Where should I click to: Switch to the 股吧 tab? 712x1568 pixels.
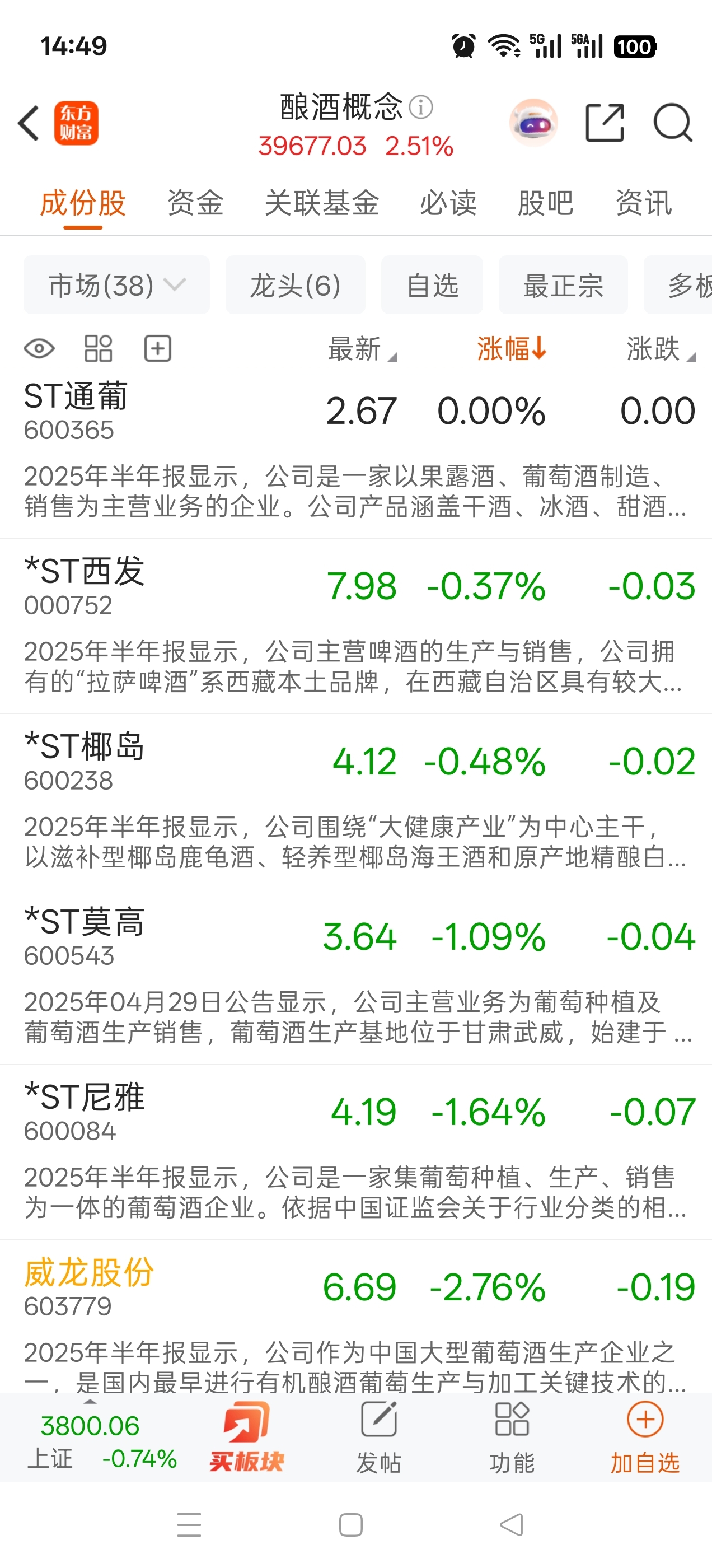pyautogui.click(x=546, y=203)
